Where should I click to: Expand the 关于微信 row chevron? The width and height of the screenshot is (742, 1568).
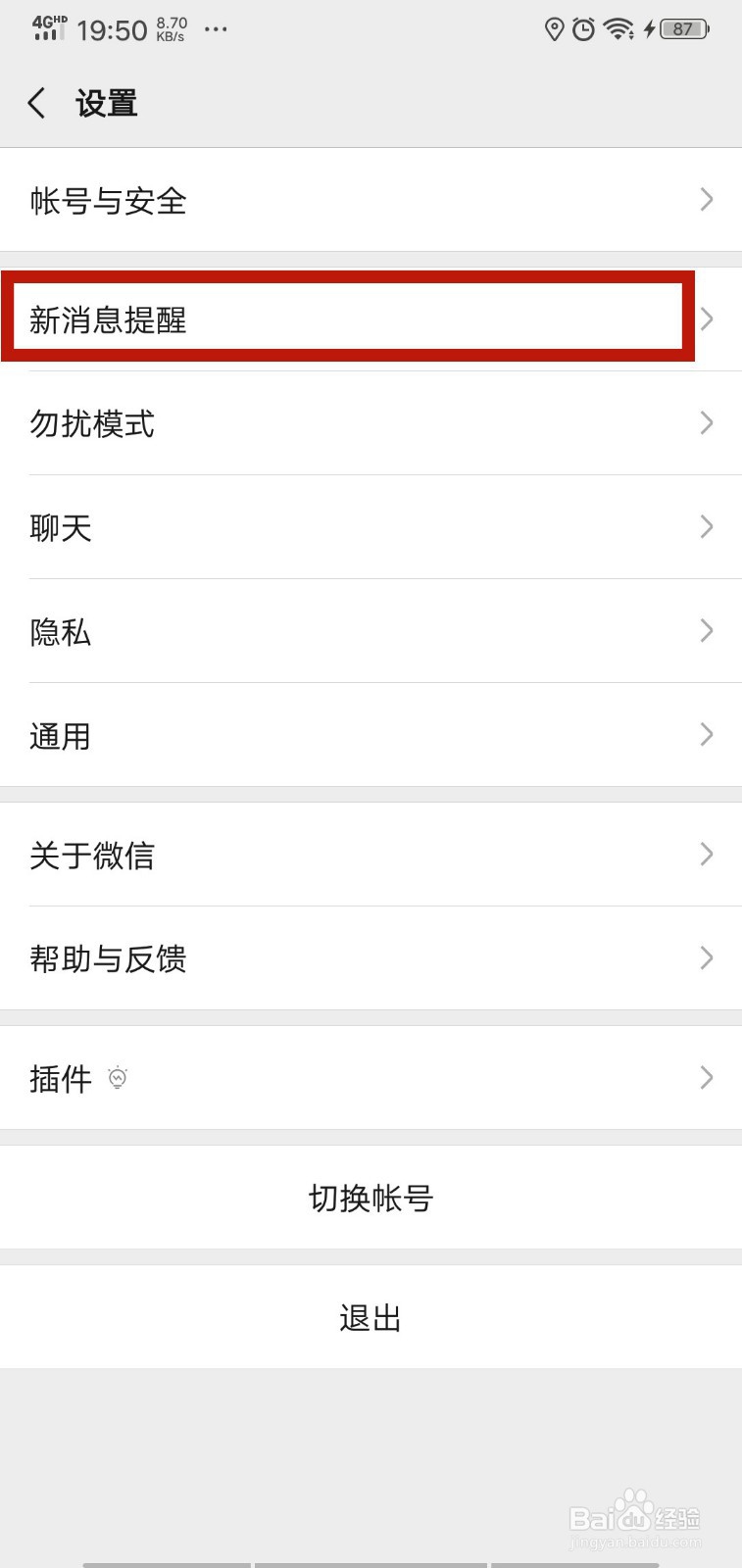[706, 855]
